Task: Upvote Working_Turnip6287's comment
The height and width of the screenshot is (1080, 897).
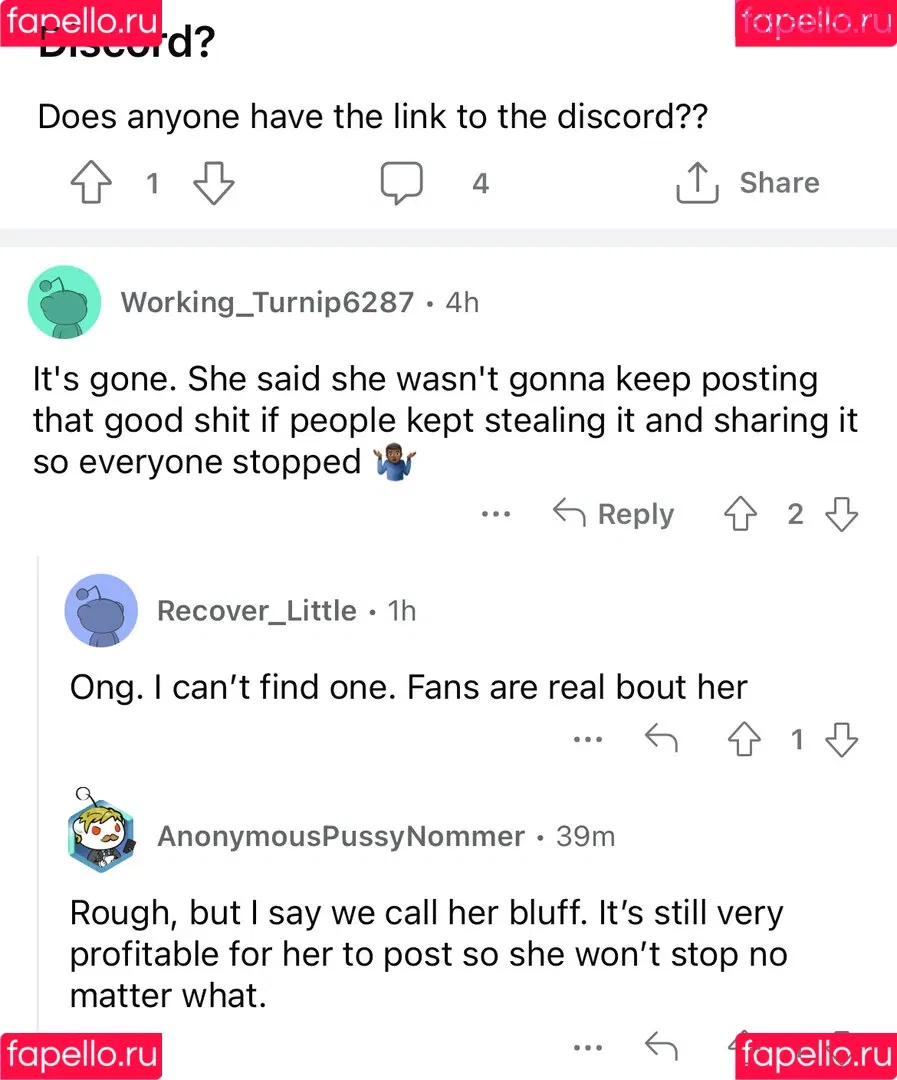Action: [740, 515]
